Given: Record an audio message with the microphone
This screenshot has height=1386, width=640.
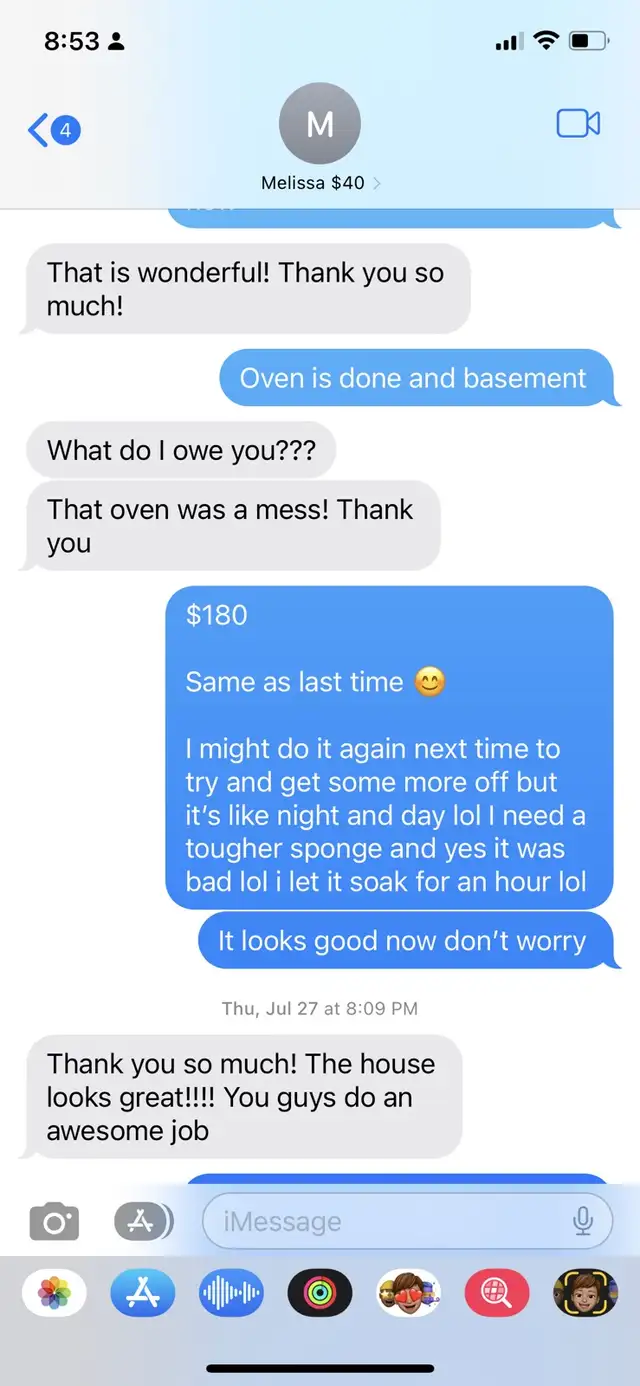Looking at the screenshot, I should click(582, 1221).
